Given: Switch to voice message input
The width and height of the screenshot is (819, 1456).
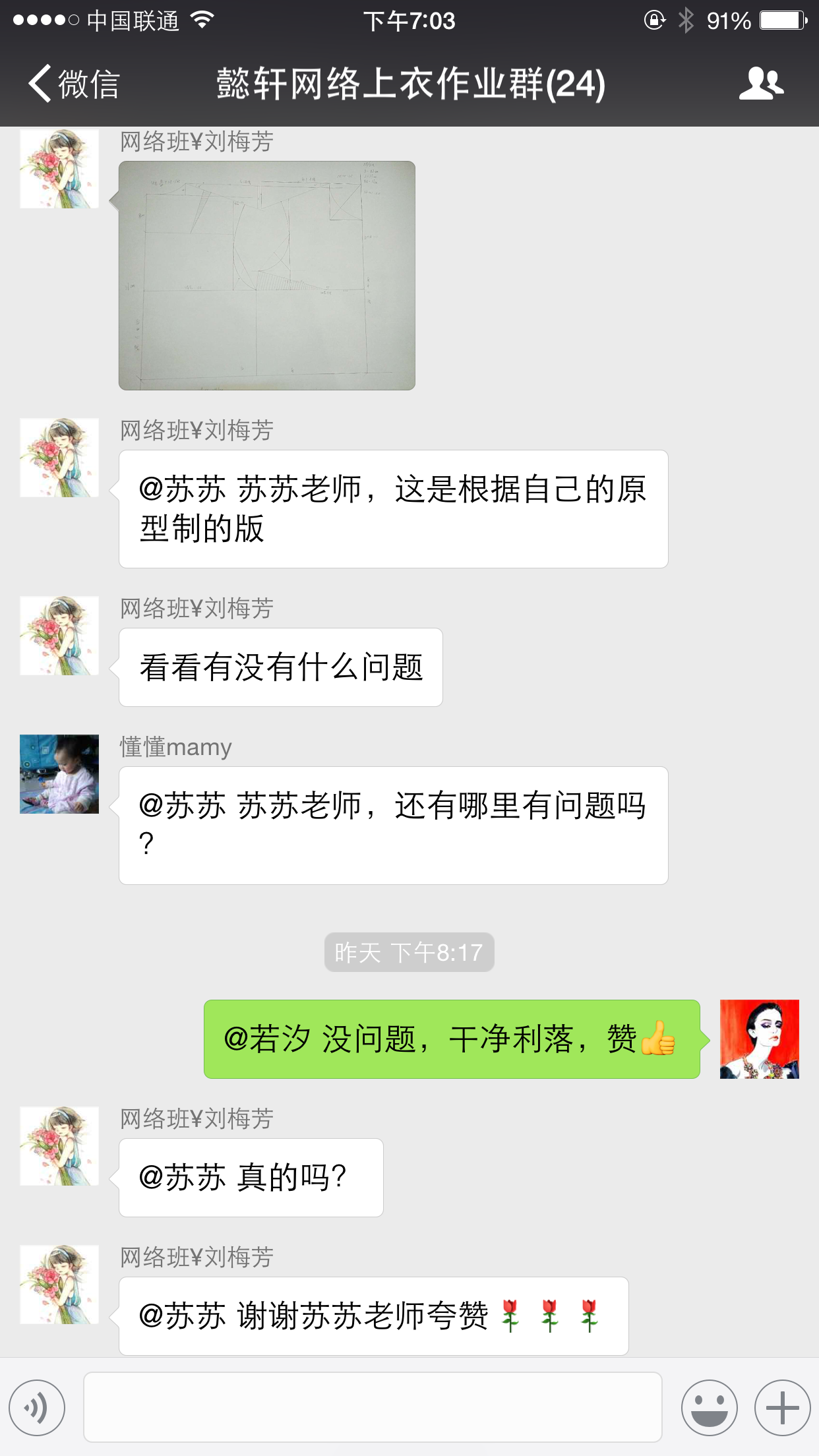Looking at the screenshot, I should pyautogui.click(x=37, y=1407).
